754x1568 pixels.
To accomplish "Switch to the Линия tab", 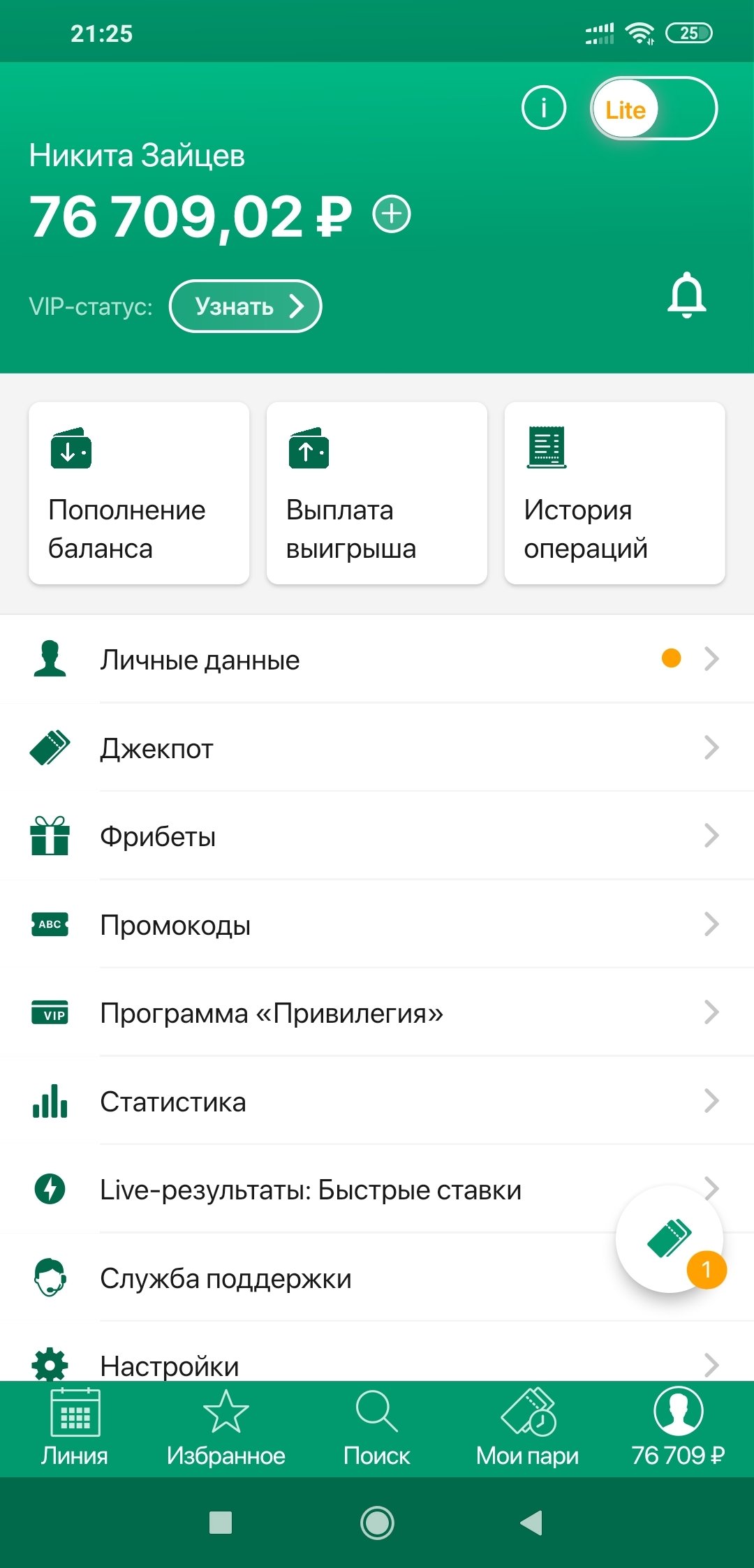I will (x=75, y=1428).
